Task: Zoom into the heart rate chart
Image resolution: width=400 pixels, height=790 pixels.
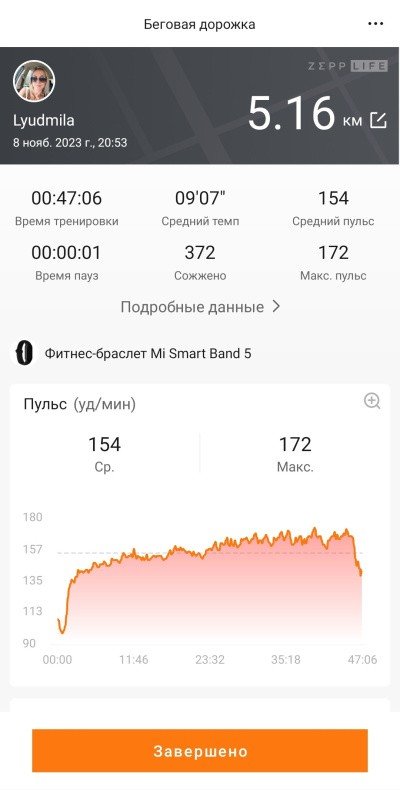Action: 372,401
